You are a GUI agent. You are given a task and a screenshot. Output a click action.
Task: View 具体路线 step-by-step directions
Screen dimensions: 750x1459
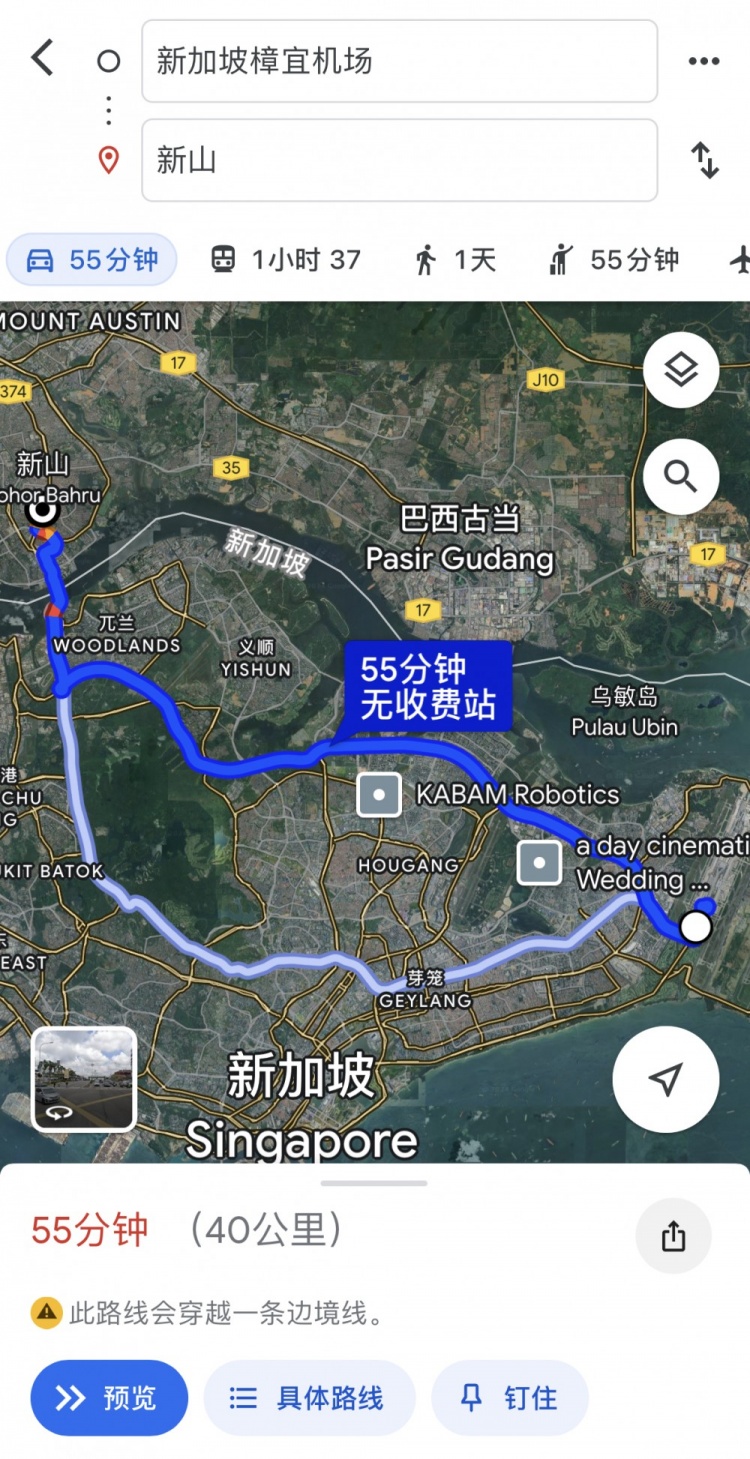tap(309, 1397)
